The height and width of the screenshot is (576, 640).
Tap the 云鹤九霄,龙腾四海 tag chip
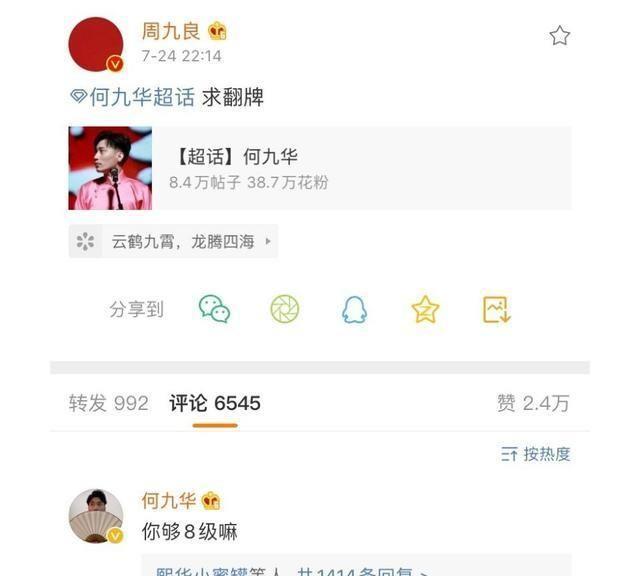coord(173,241)
